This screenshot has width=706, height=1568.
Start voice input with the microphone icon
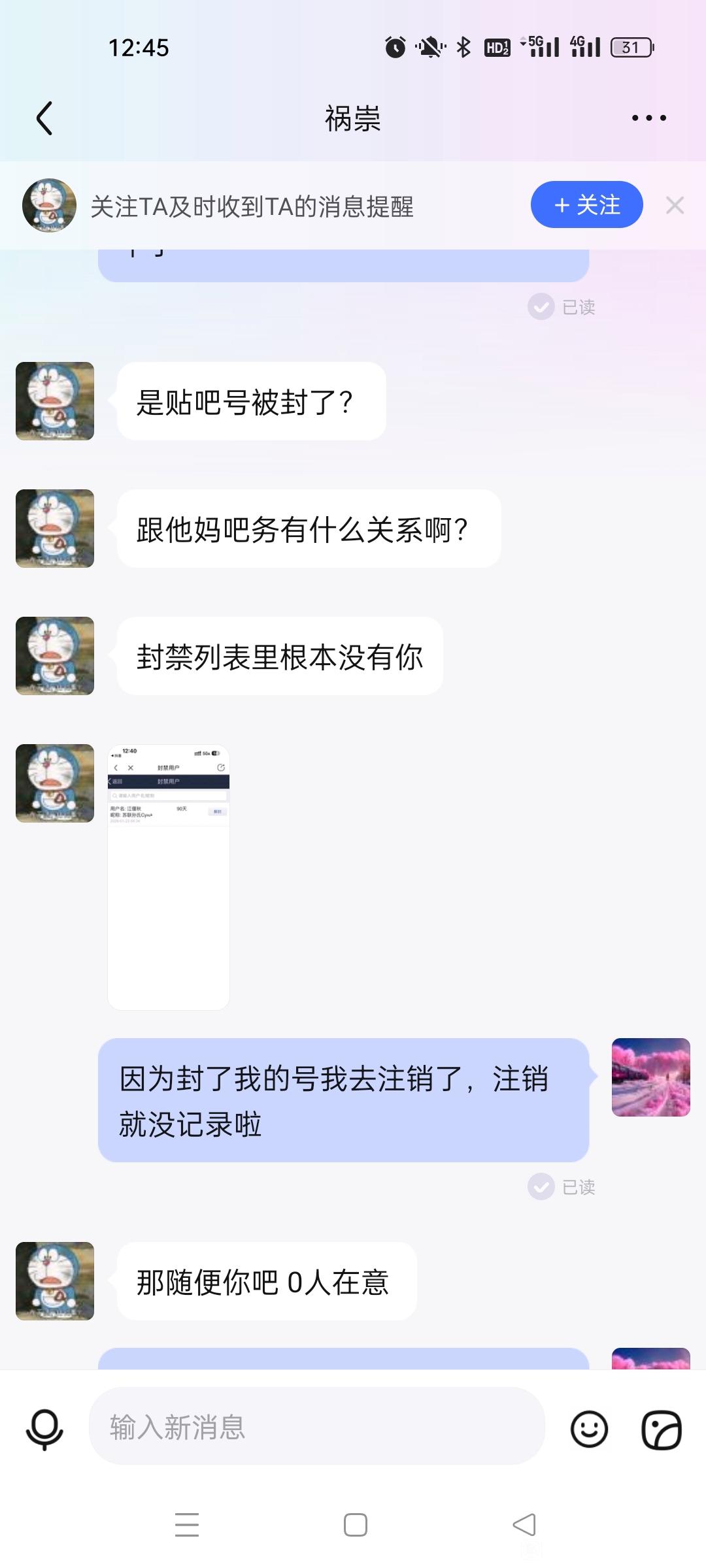[x=44, y=1428]
